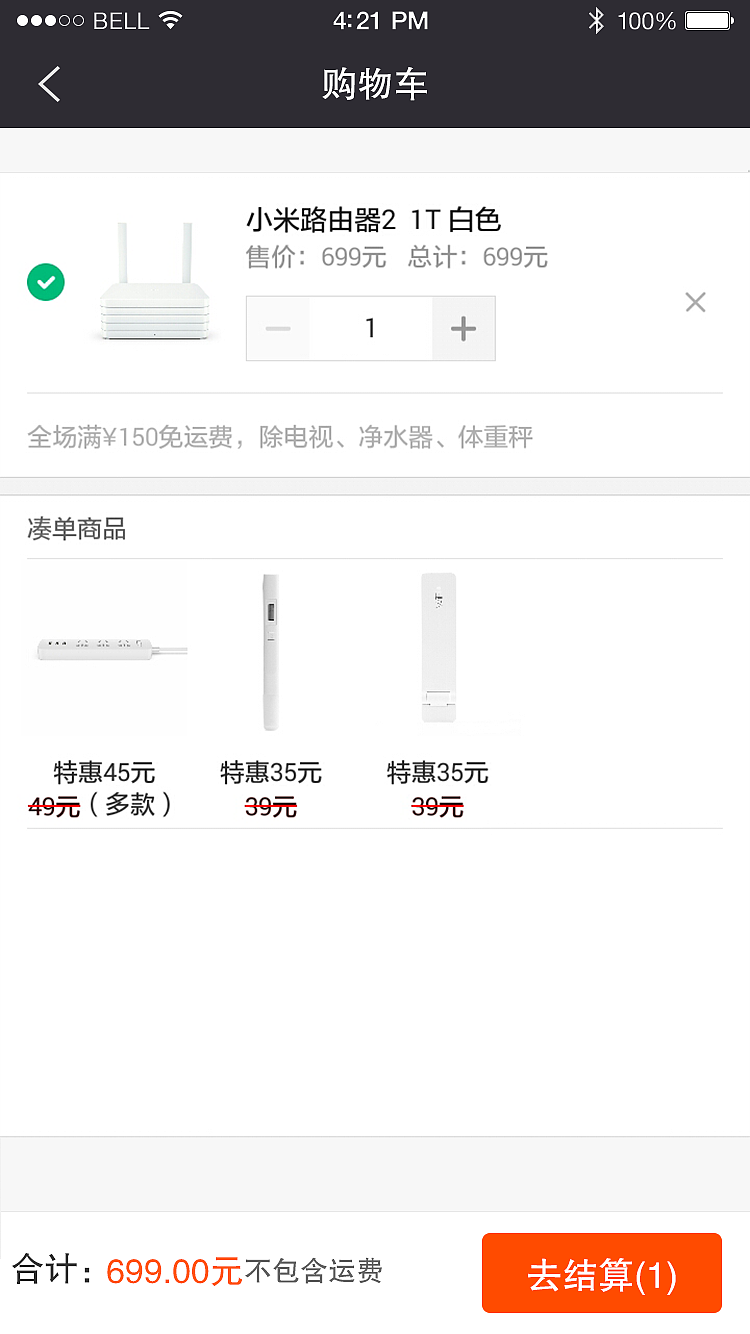Image resolution: width=750 pixels, height=1334 pixels.
Task: Tap the Bluetooth icon in the status bar
Action: 597,19
